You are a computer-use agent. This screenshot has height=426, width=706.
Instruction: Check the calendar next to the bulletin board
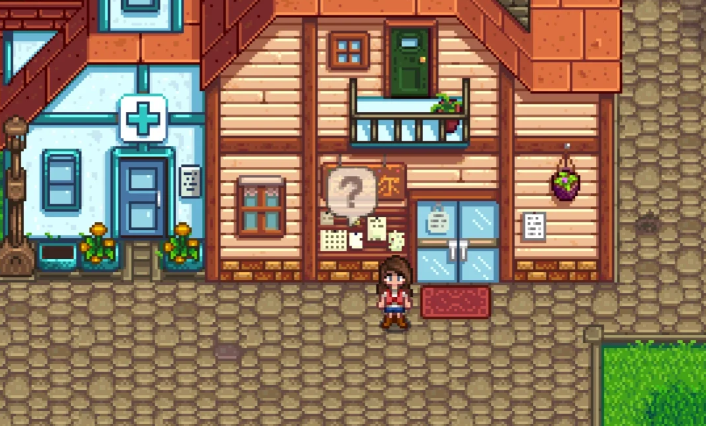click(335, 238)
